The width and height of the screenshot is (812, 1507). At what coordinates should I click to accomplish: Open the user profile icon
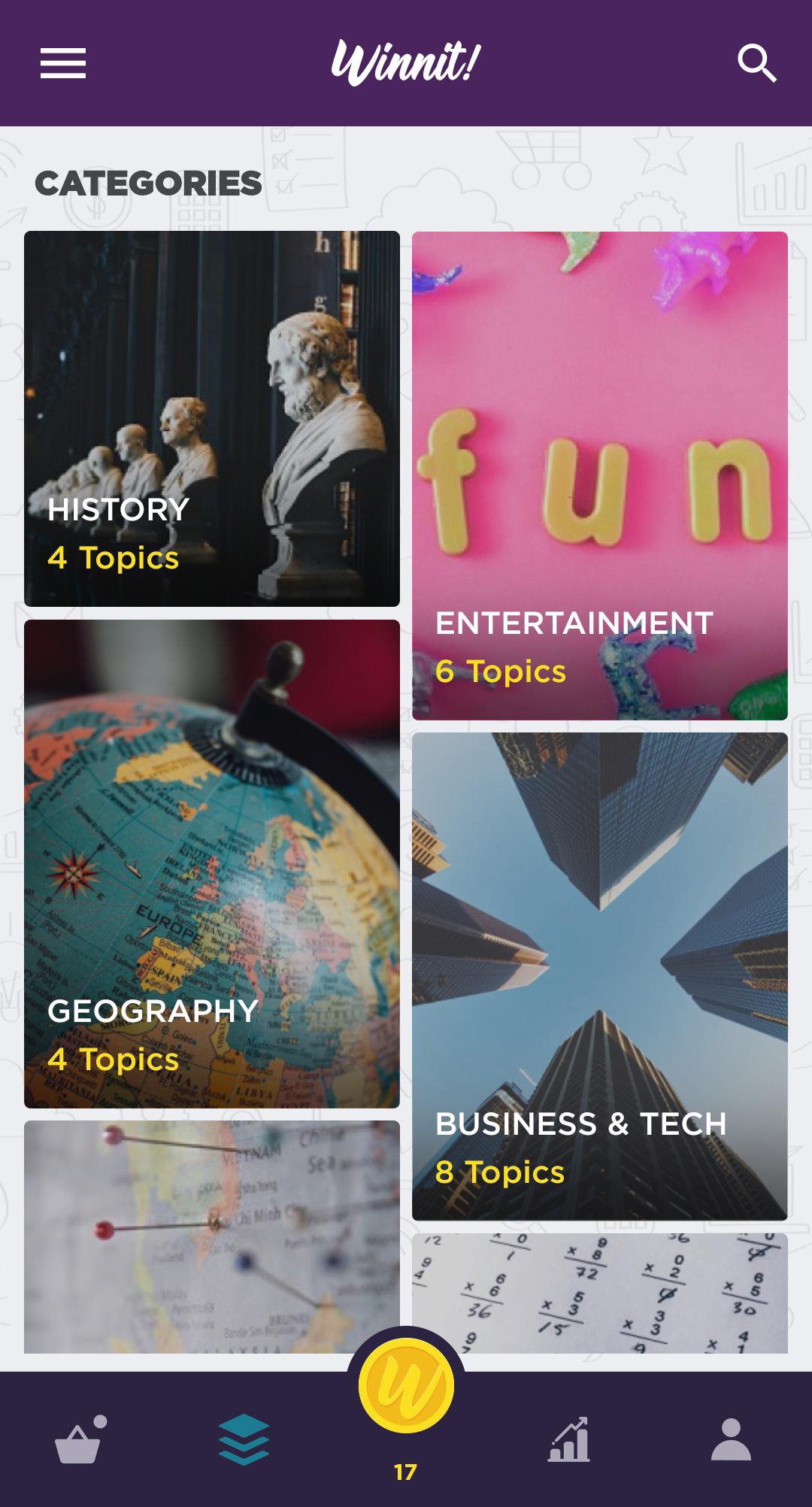point(731,1440)
